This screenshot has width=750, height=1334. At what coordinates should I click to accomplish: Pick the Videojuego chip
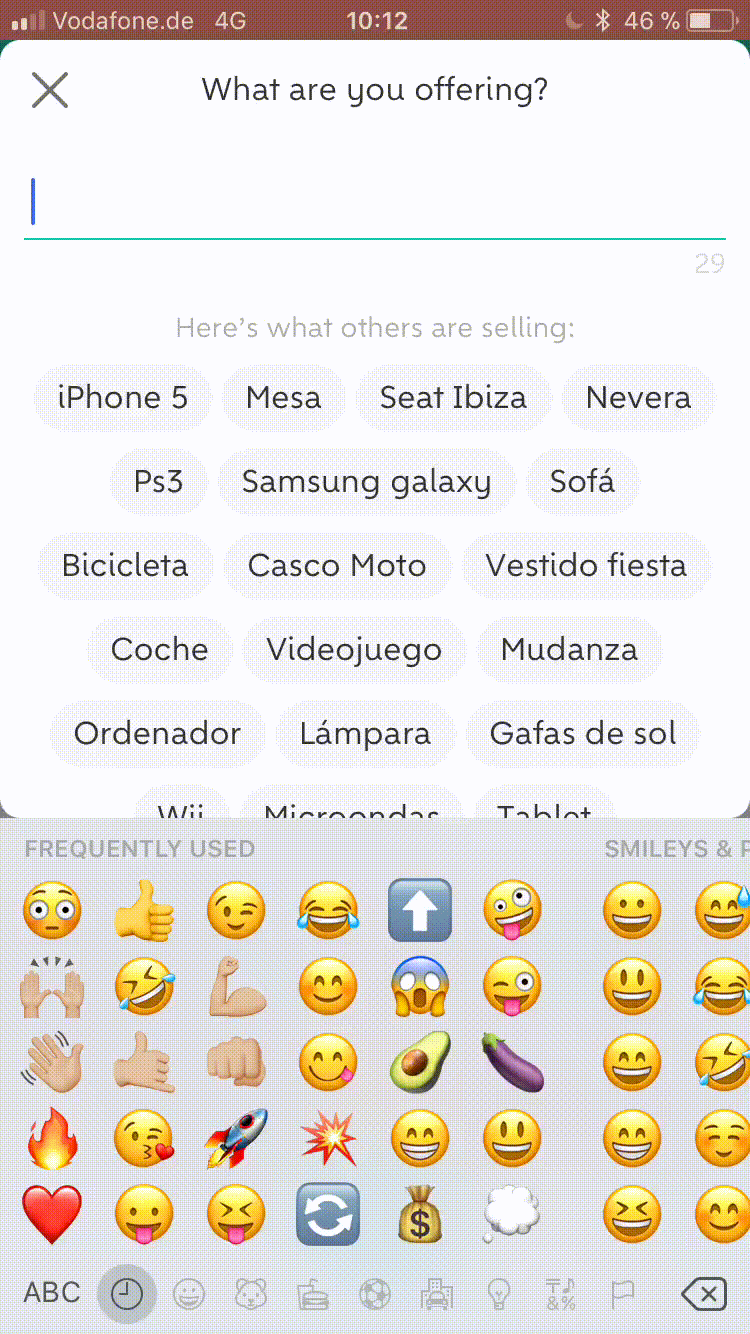click(x=354, y=650)
